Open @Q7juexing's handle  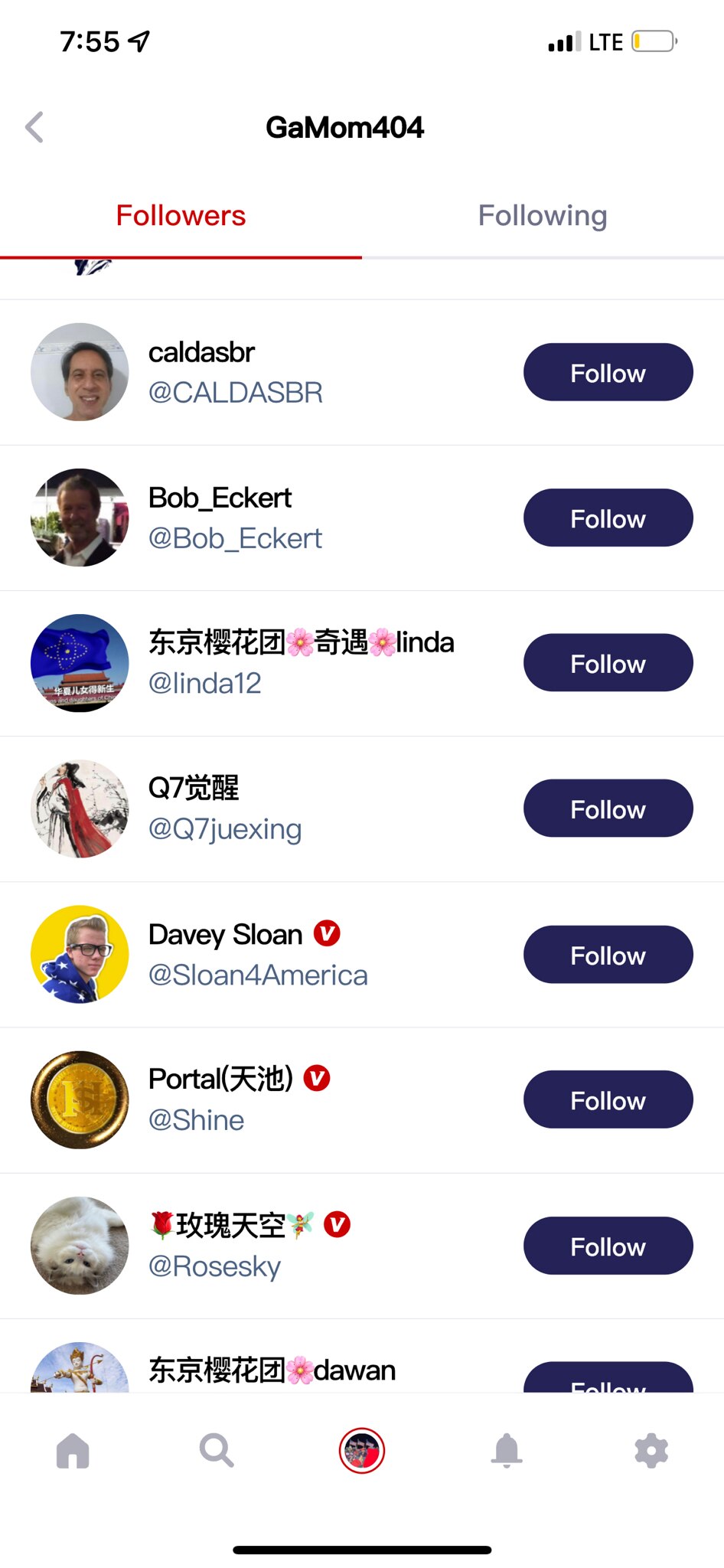point(224,828)
